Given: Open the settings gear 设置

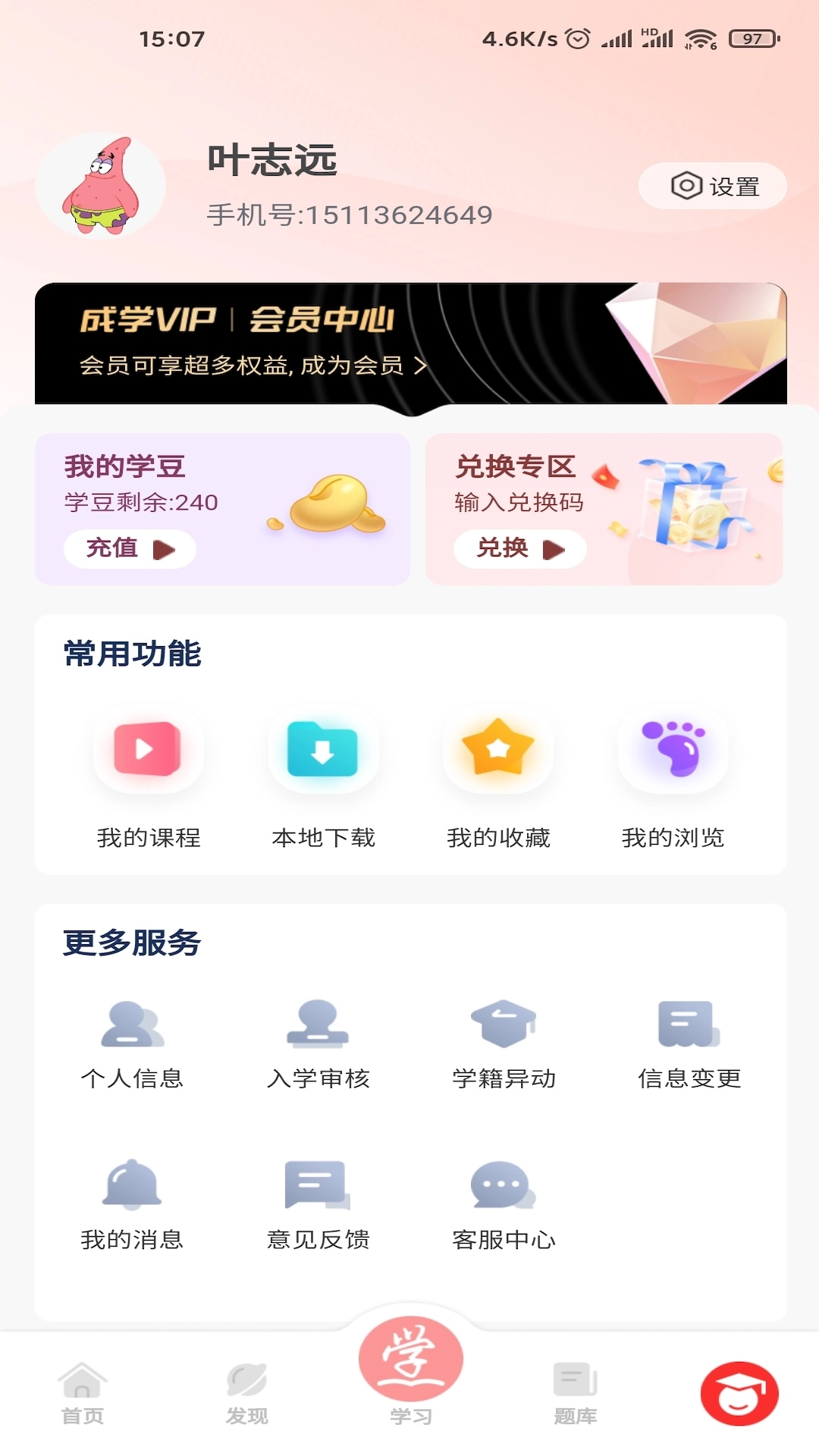Looking at the screenshot, I should 711,184.
